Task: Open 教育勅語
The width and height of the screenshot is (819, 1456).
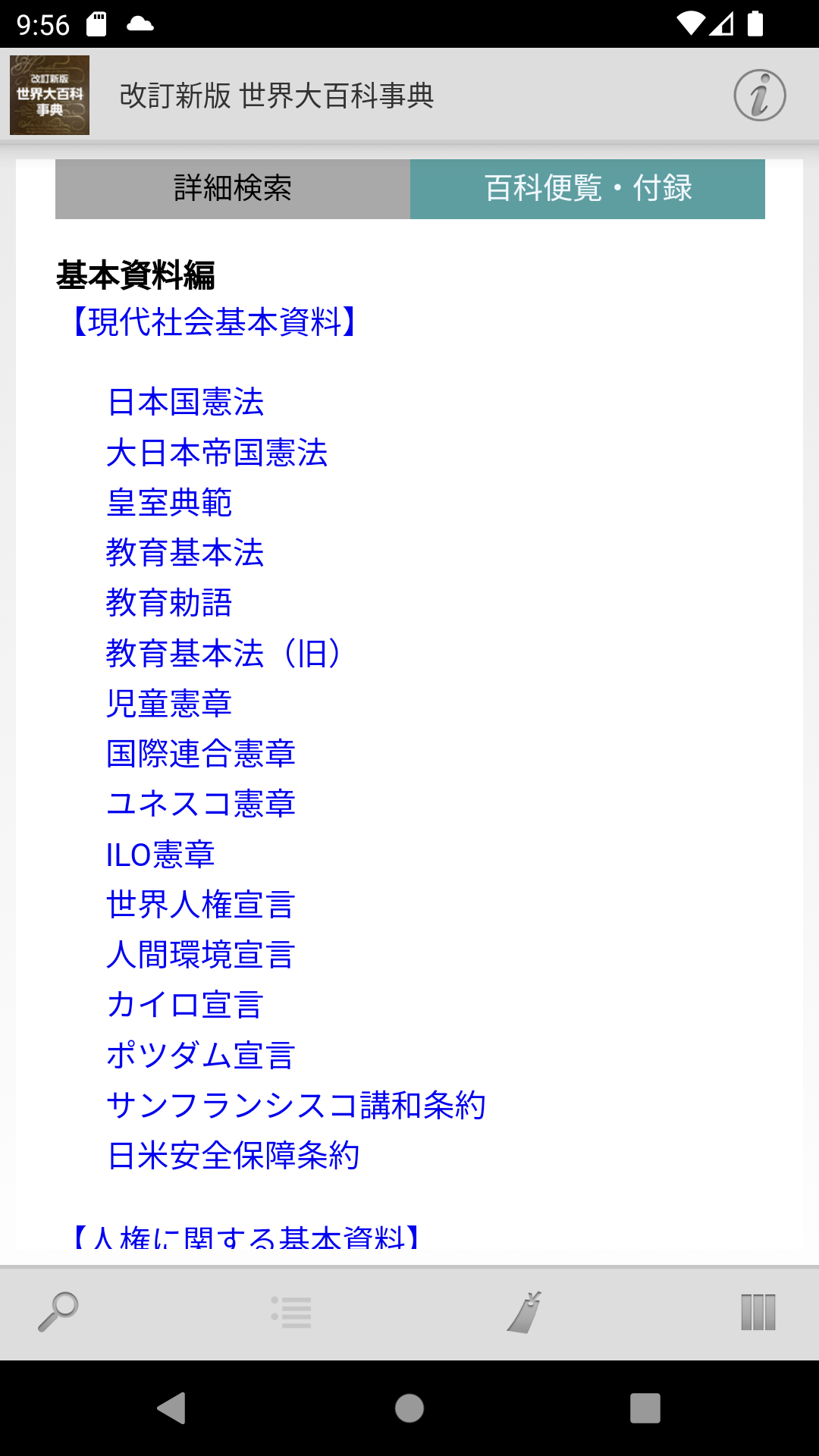Action: click(169, 603)
